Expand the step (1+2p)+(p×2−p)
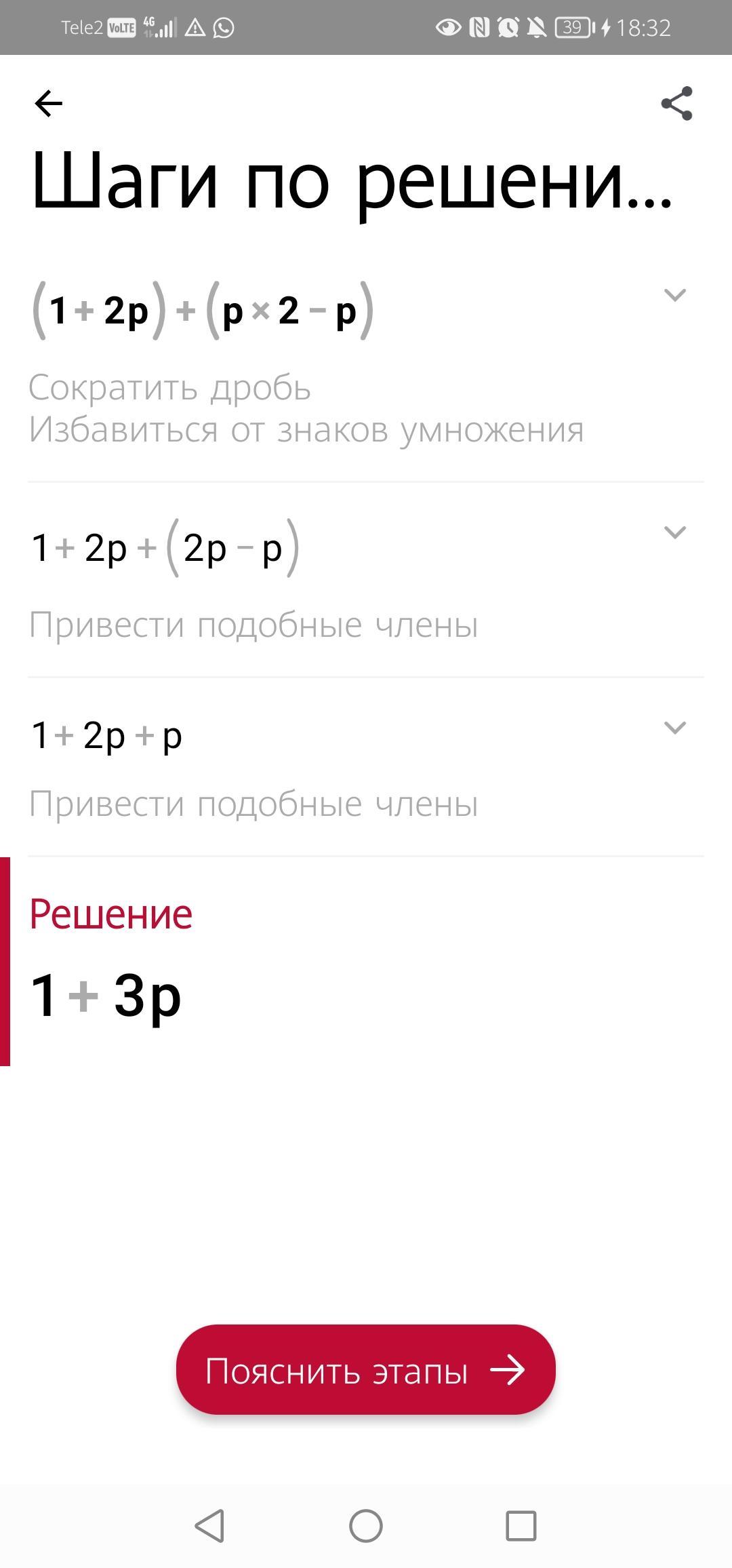Image resolution: width=732 pixels, height=1568 pixels. click(x=674, y=295)
